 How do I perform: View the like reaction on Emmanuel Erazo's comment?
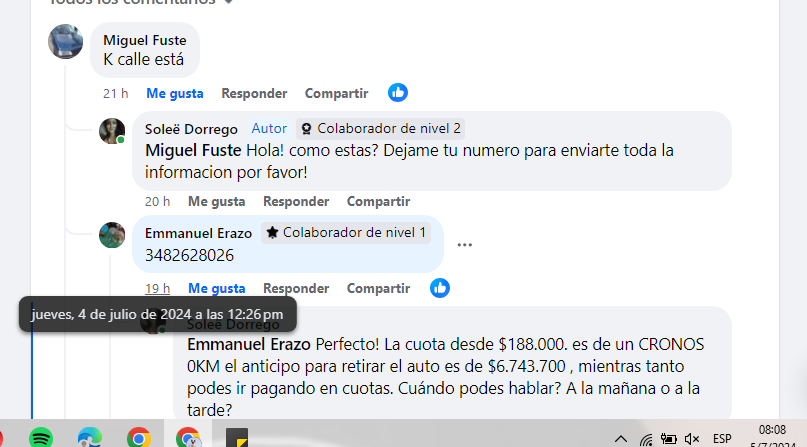tap(440, 288)
